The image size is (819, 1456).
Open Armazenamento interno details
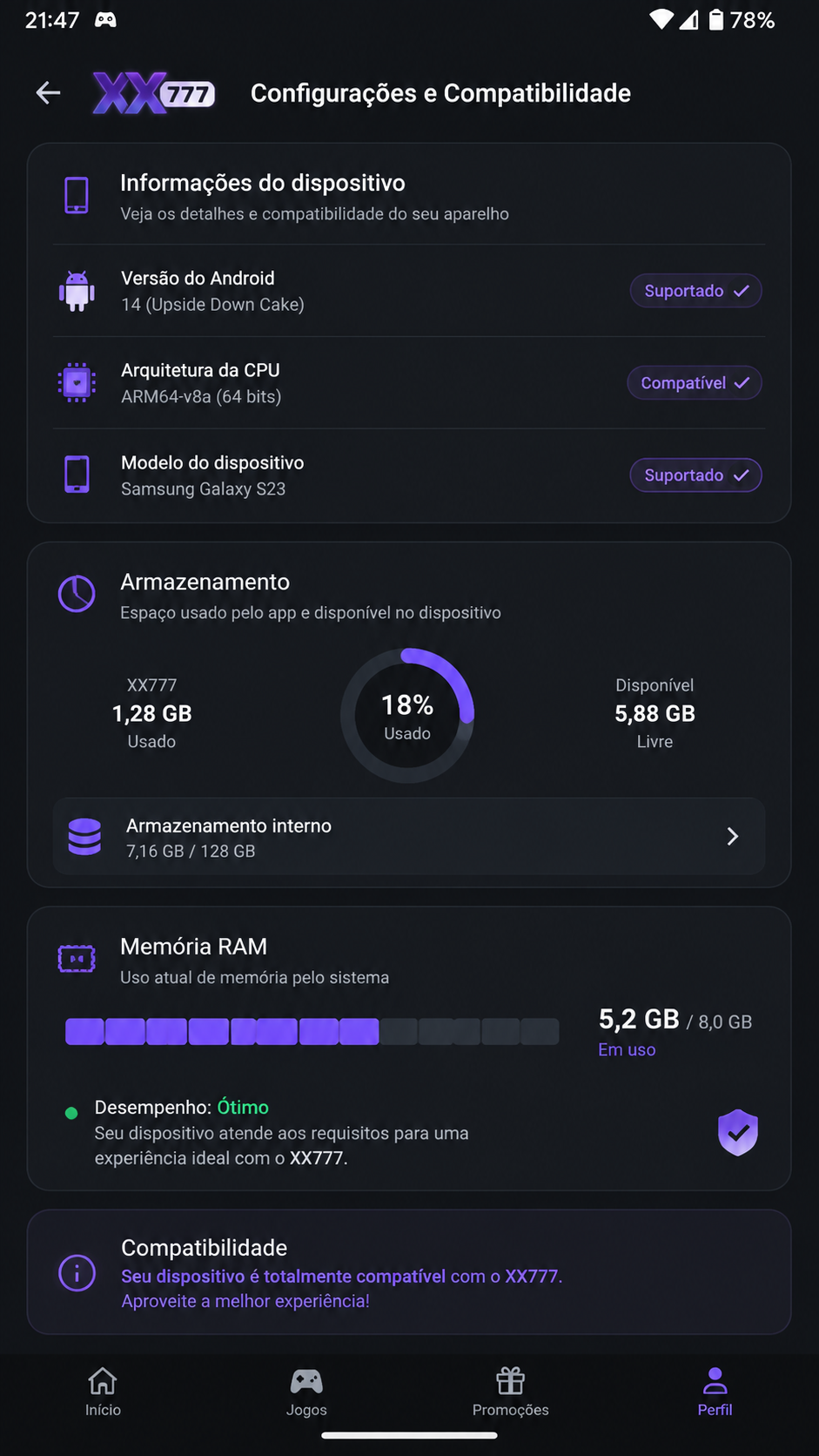point(409,836)
